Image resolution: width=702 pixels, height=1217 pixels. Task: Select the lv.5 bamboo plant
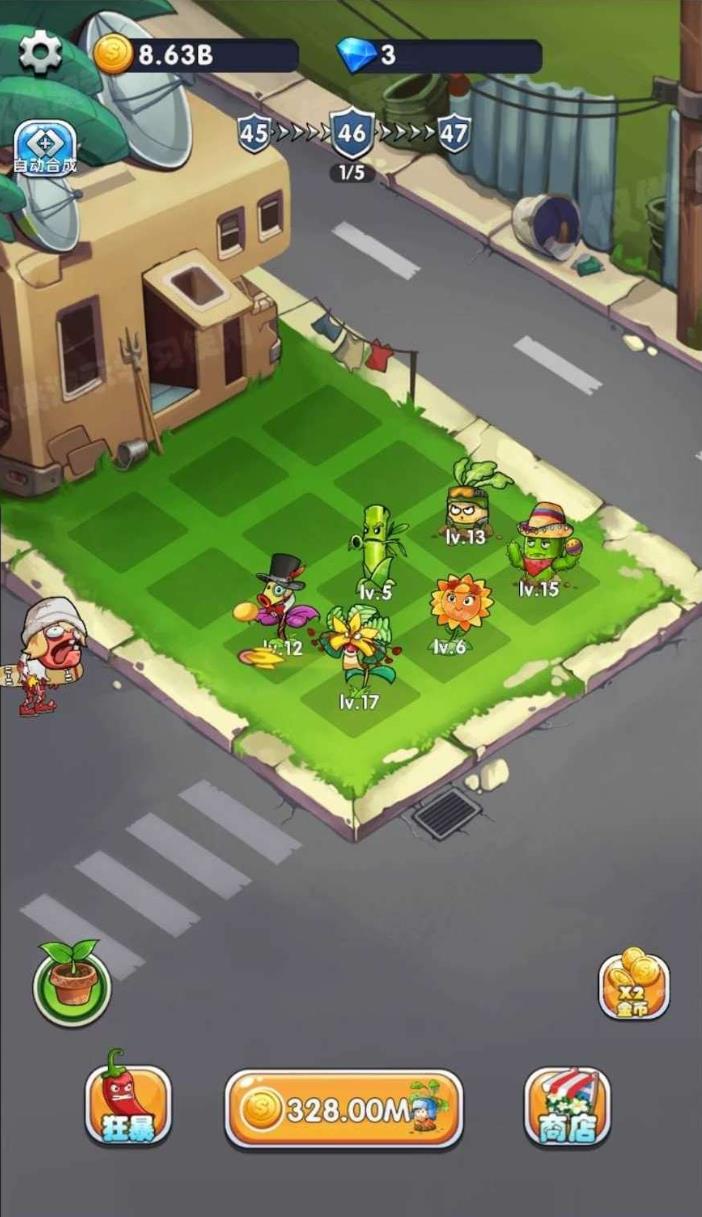coord(374,548)
